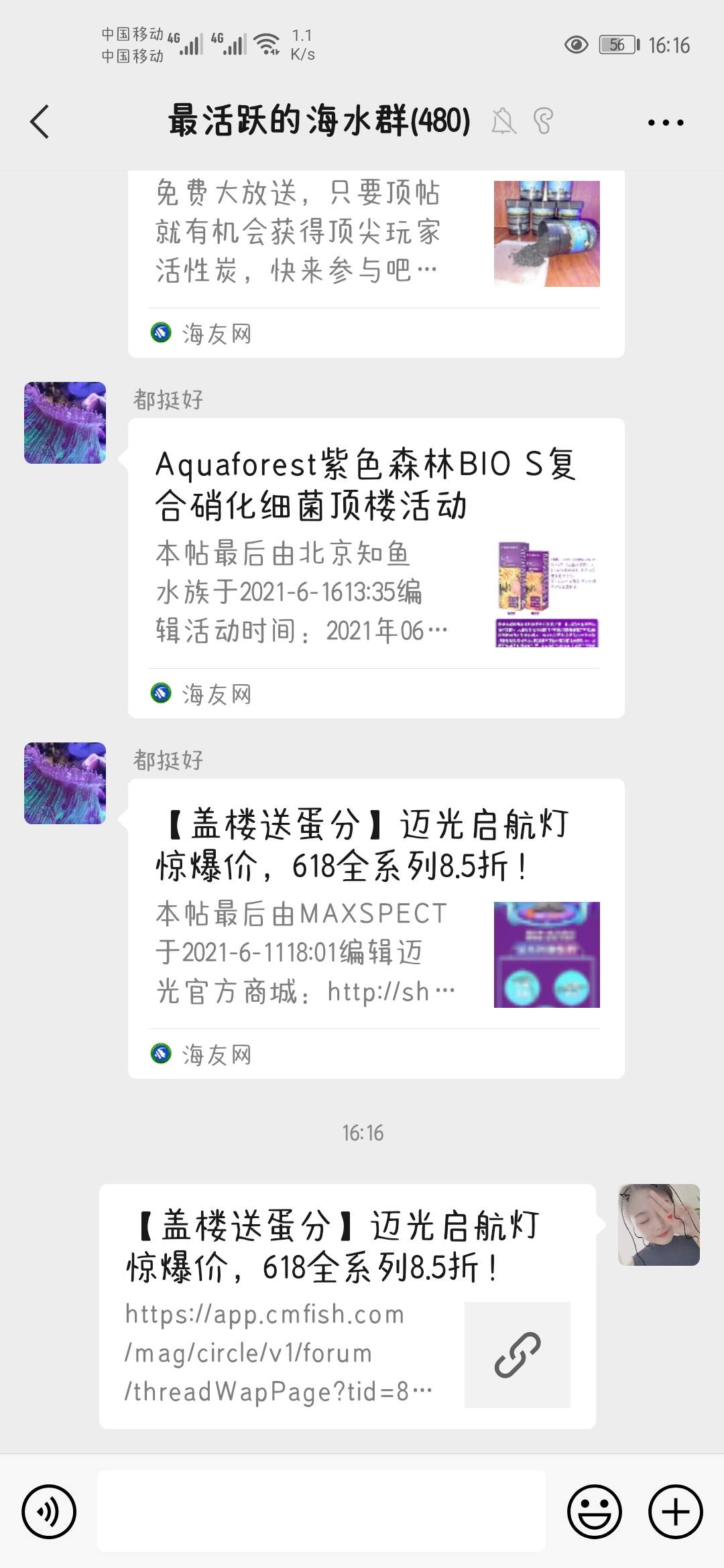Focus the message text field

pyautogui.click(x=322, y=1512)
